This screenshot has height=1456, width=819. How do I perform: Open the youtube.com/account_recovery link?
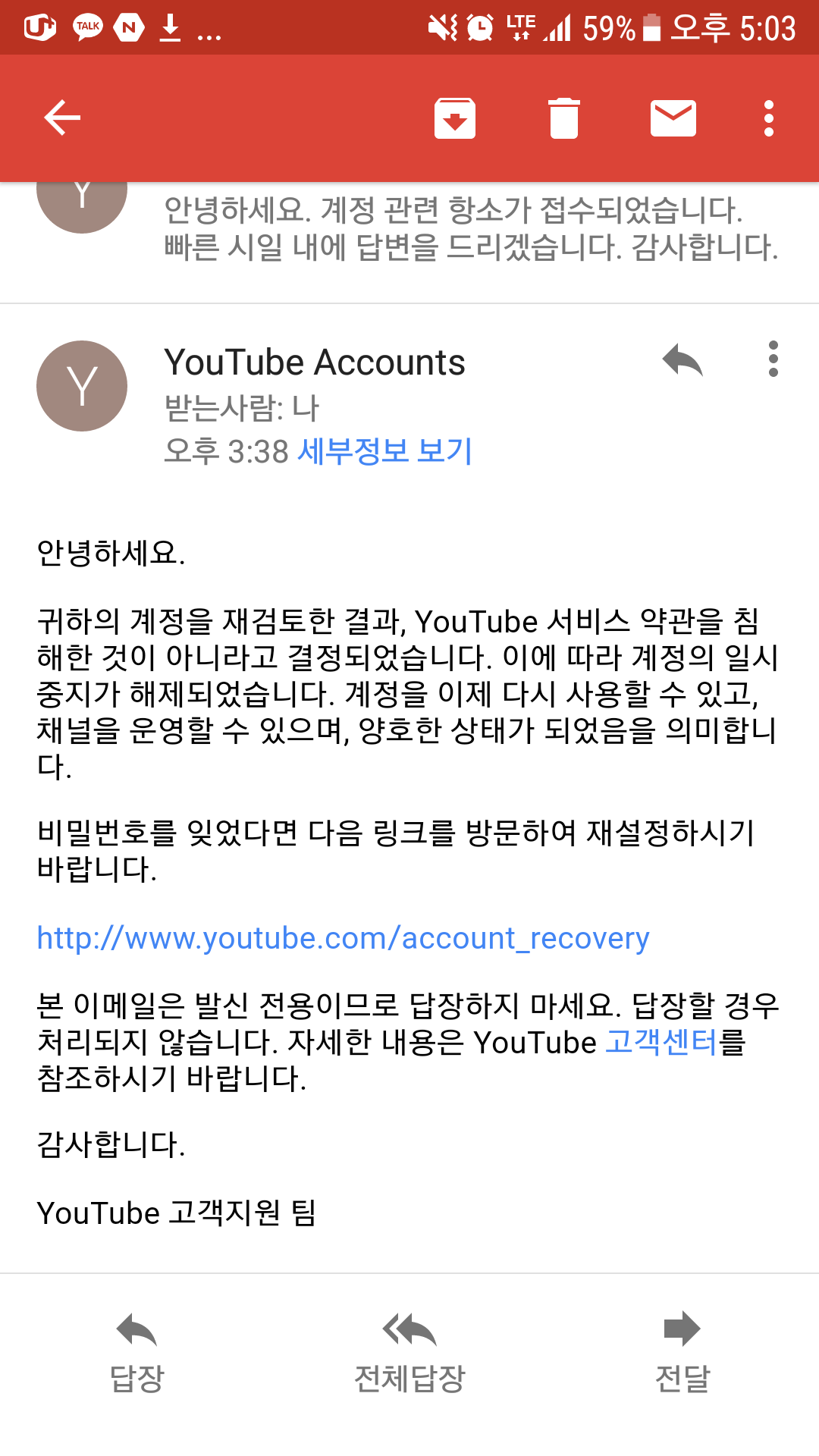(343, 939)
